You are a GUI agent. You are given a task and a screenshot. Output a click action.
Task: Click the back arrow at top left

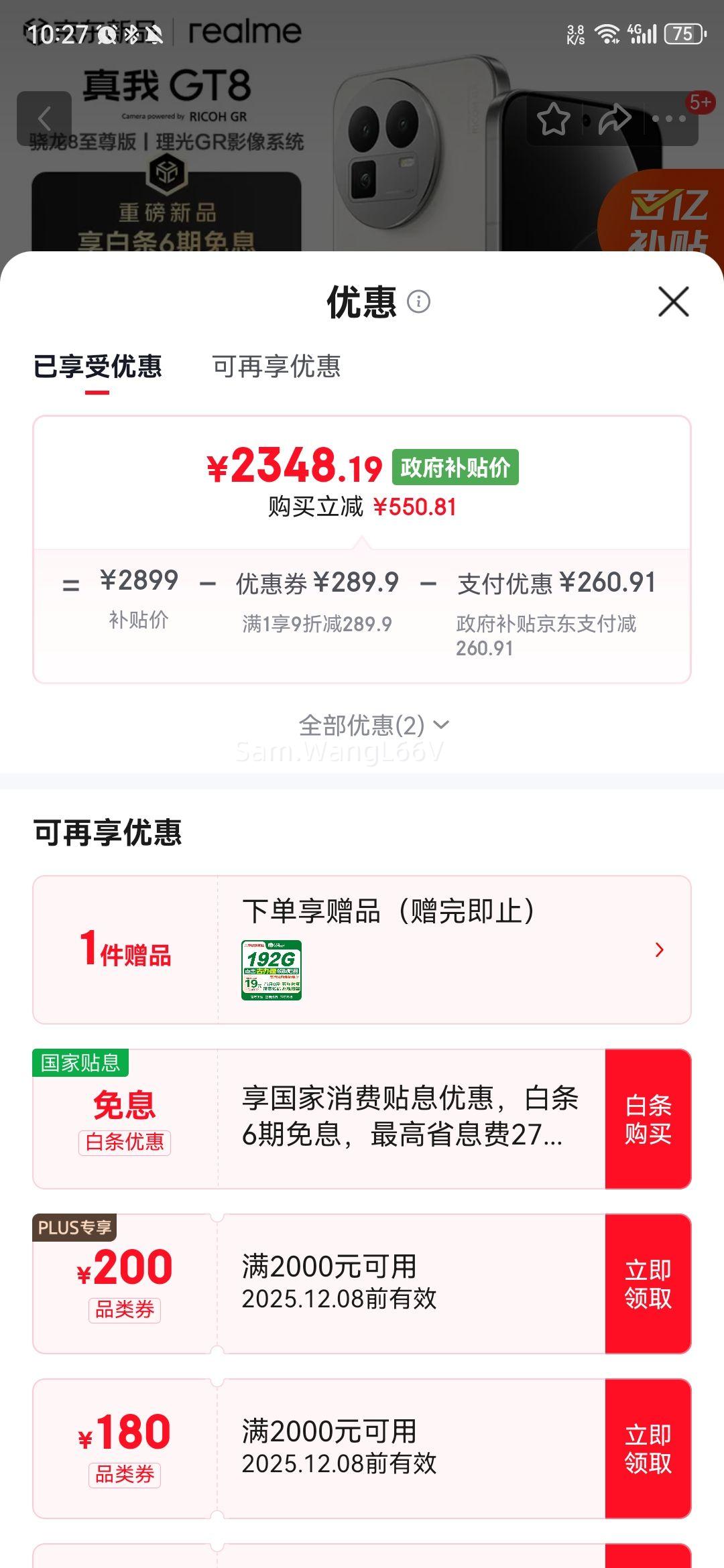point(45,119)
